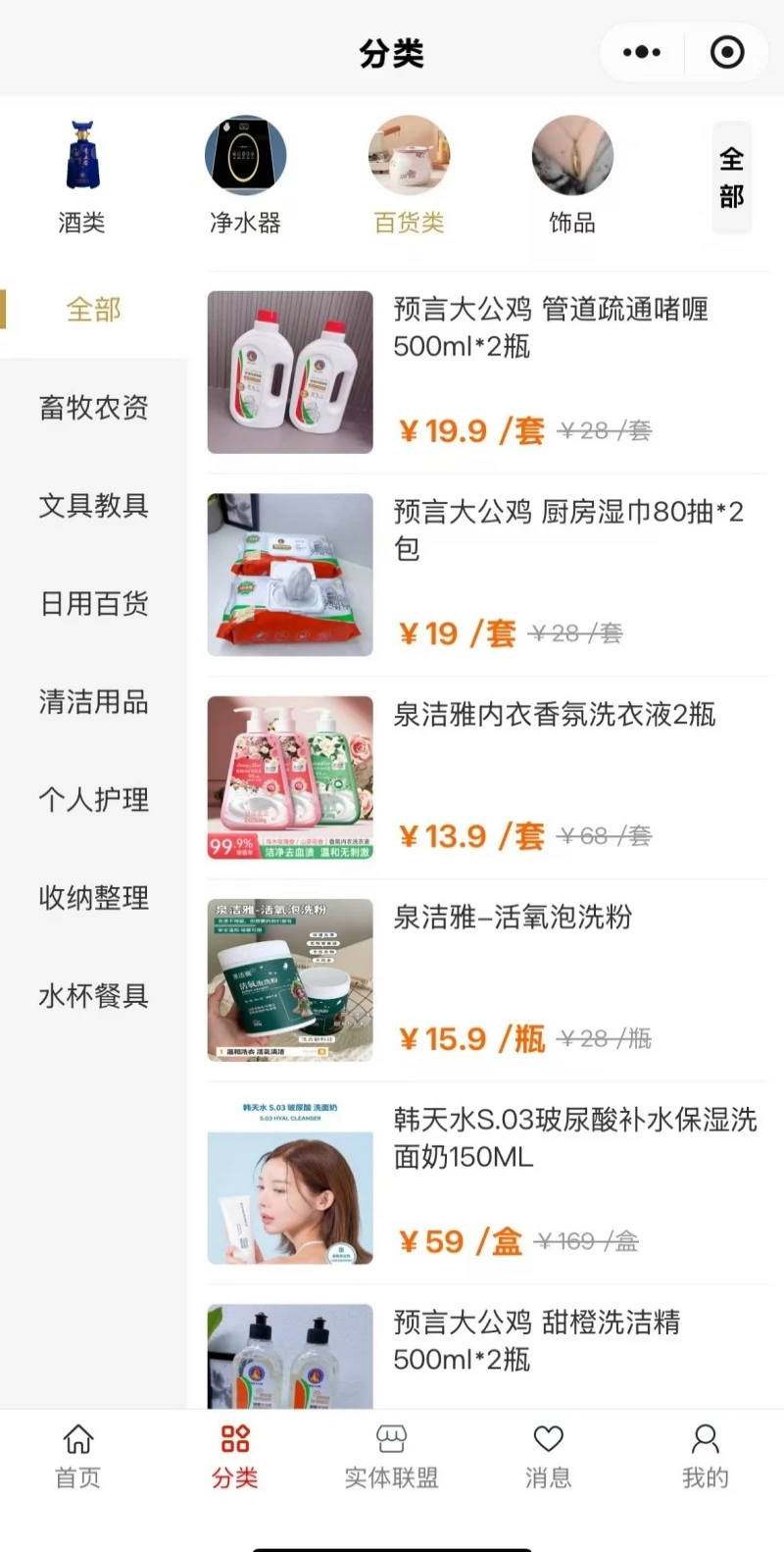Filter by 畜牧农资 subcategory
The width and height of the screenshot is (784, 1552).
pos(93,408)
